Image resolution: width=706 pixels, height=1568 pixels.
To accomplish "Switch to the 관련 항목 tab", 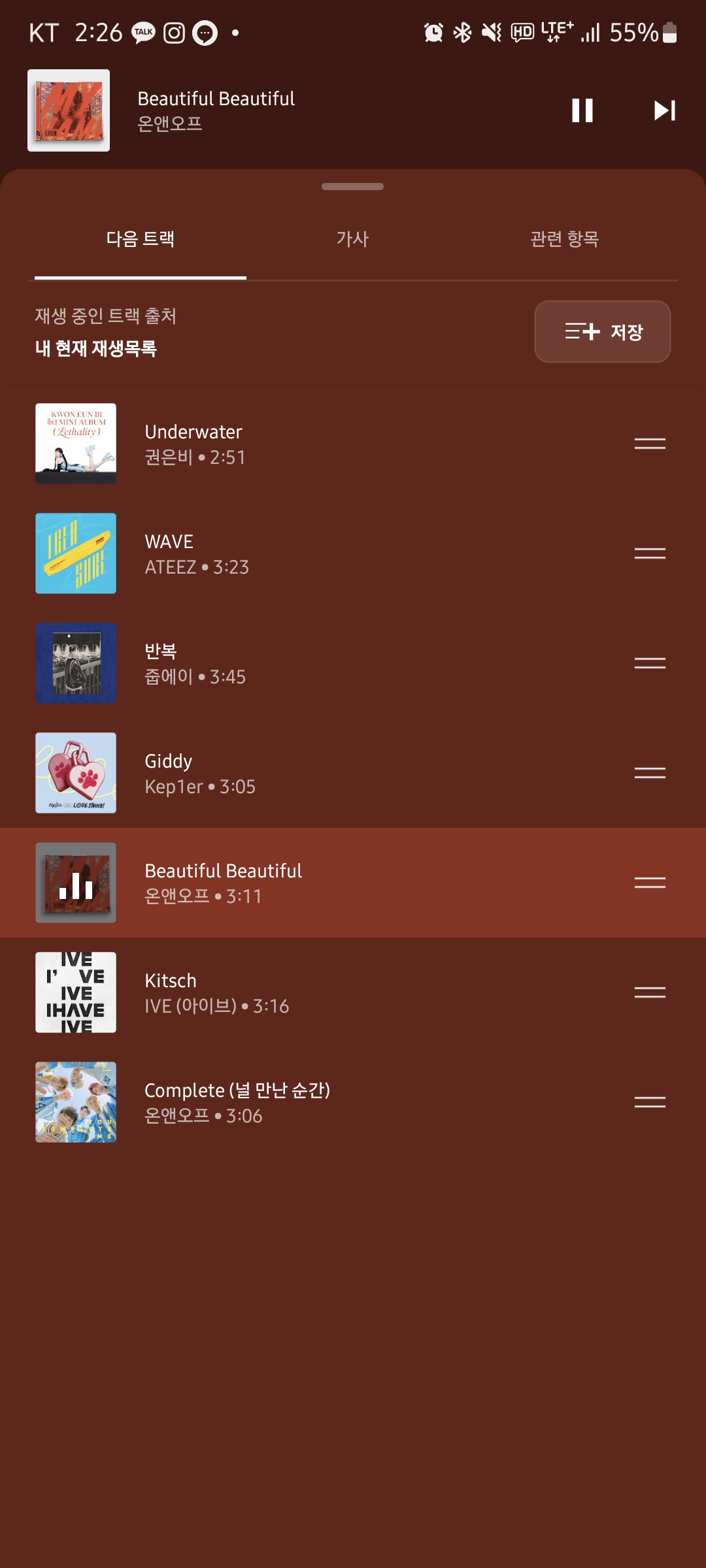I will coord(564,239).
